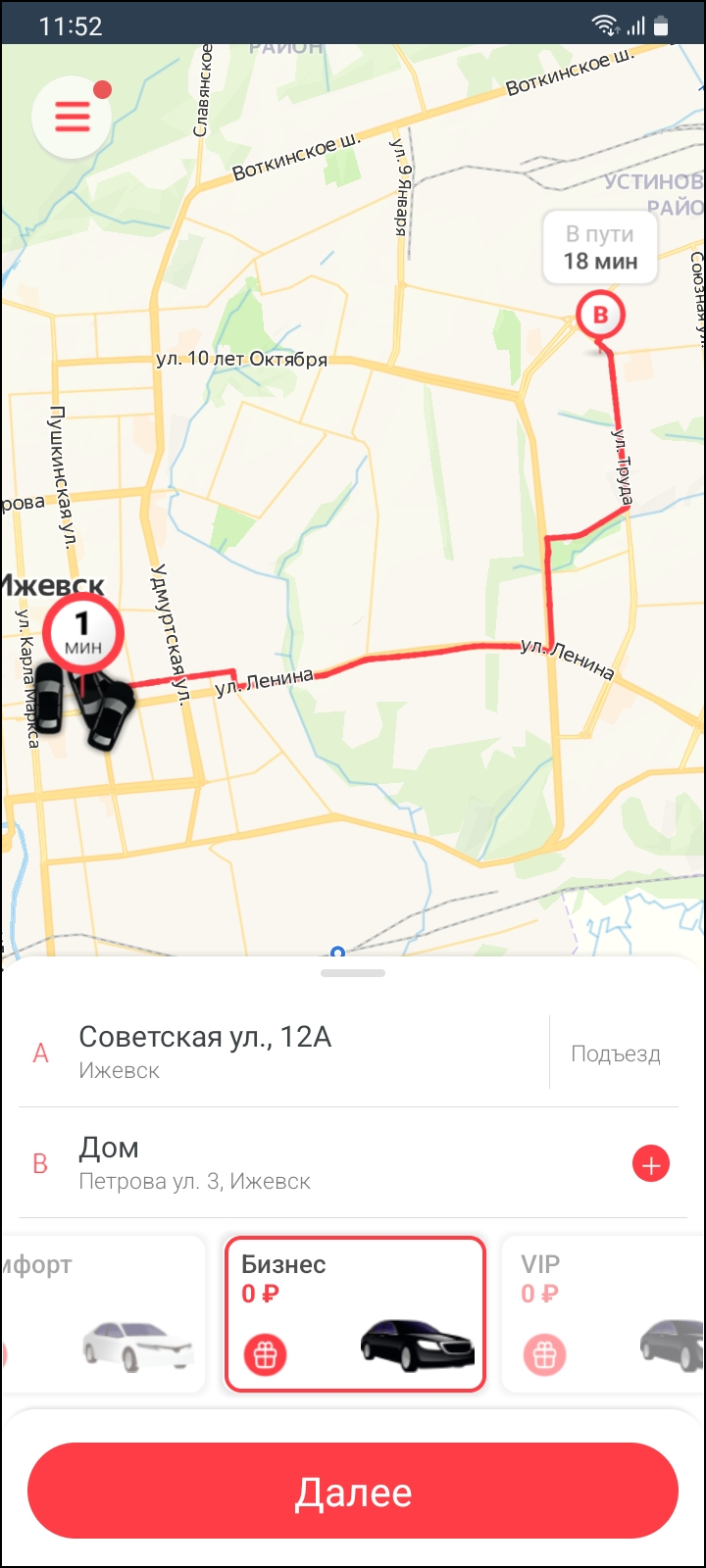Image resolution: width=706 pixels, height=1568 pixels.
Task: Tap the gift icon on Бизнес tariff
Action: point(265,1355)
